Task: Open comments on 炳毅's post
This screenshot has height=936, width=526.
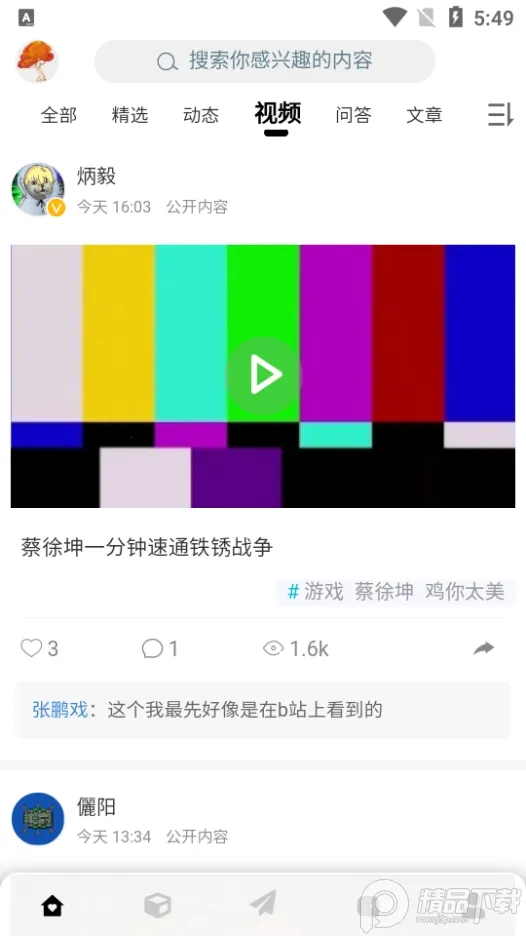Action: pyautogui.click(x=159, y=648)
